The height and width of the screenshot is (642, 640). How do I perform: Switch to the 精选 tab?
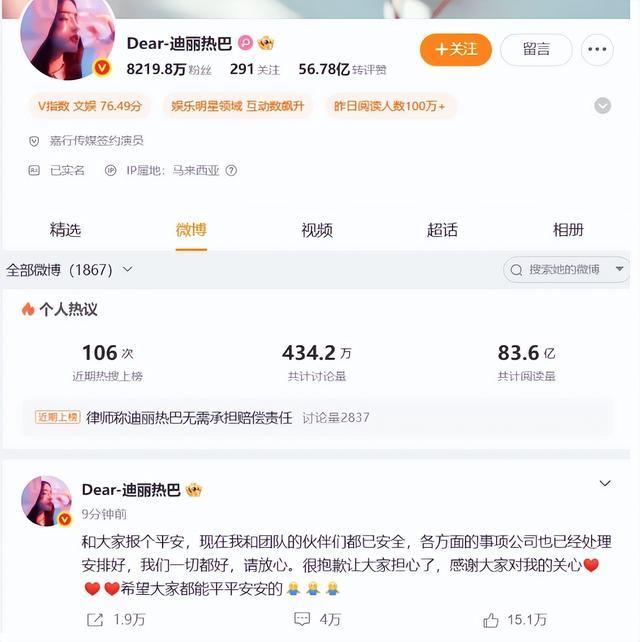pyautogui.click(x=65, y=230)
